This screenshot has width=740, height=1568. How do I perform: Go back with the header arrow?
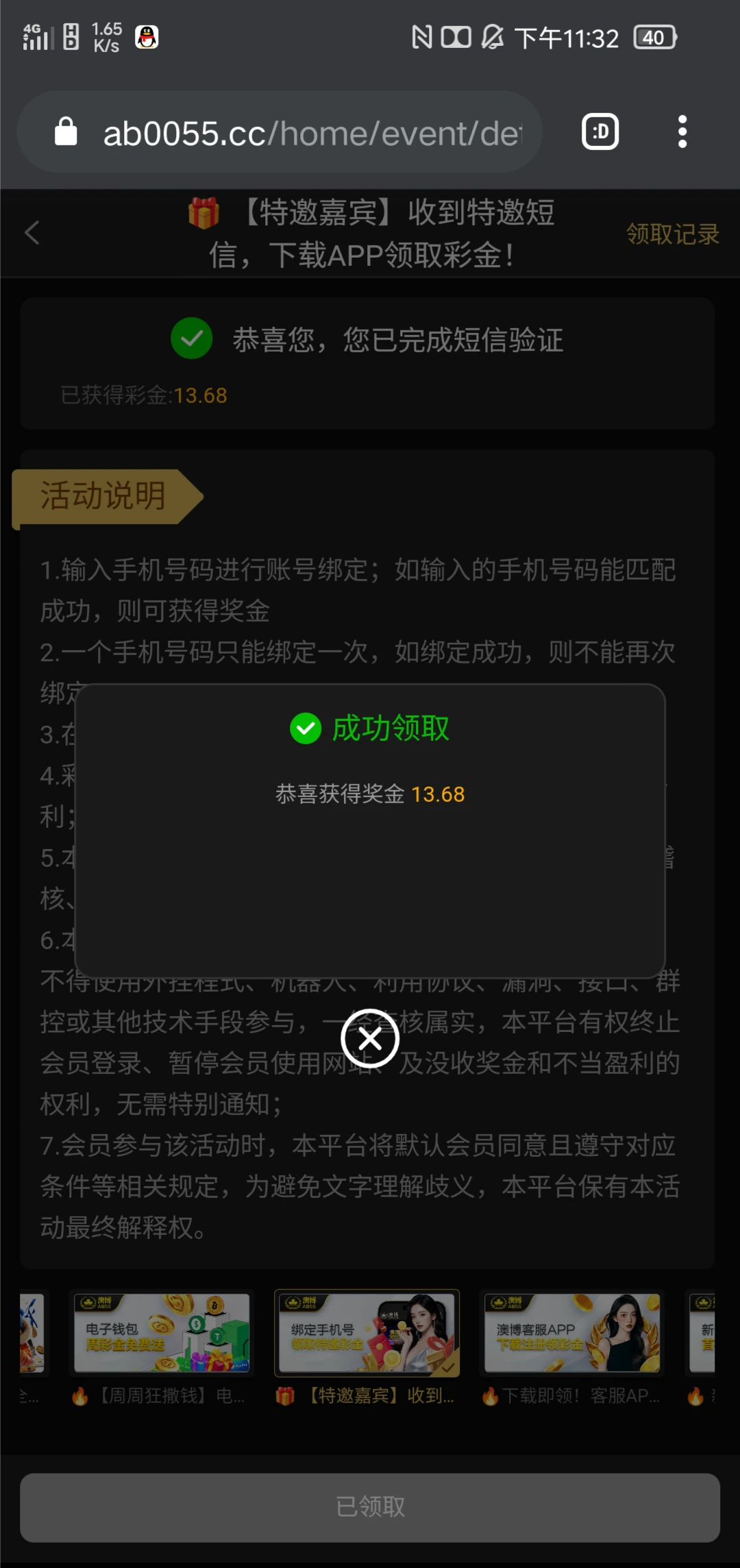pos(32,233)
